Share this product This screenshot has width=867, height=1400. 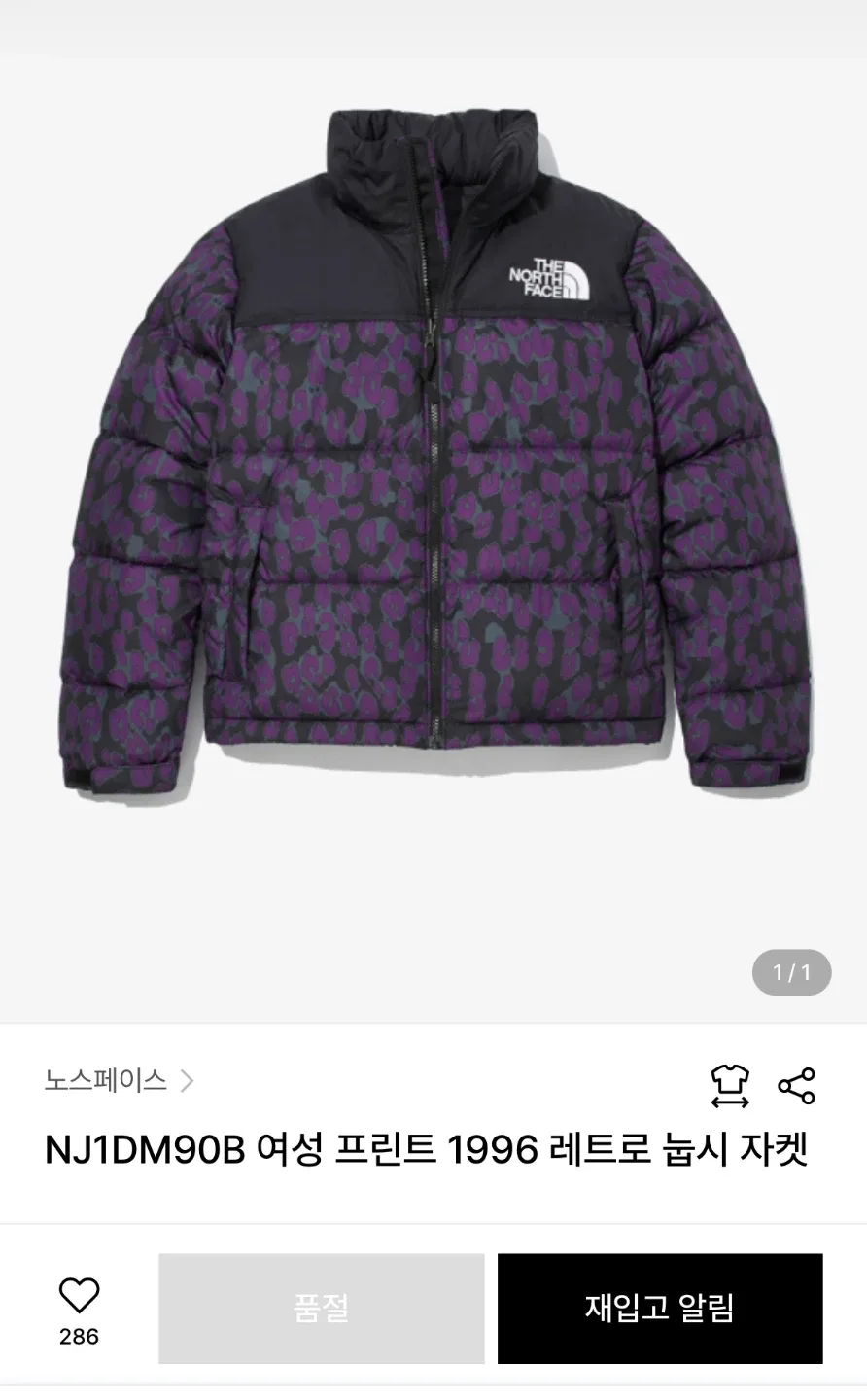tap(796, 1086)
